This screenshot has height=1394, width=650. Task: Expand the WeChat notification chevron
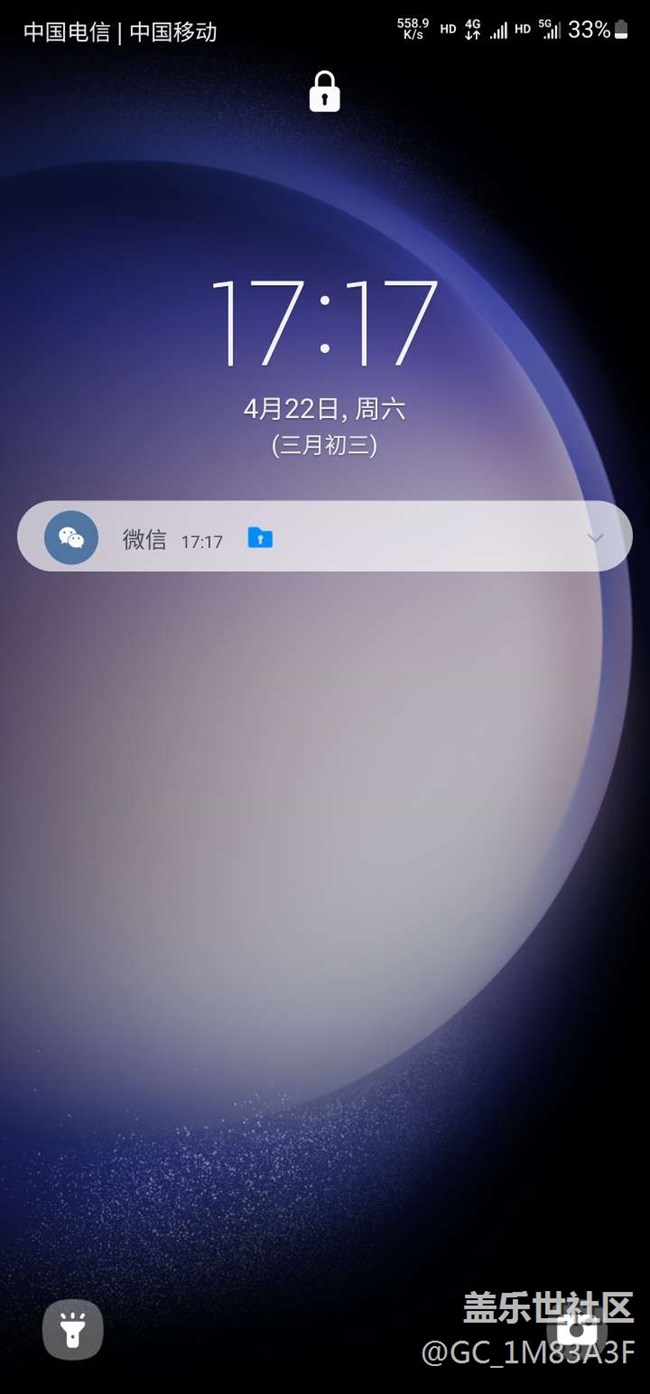pyautogui.click(x=595, y=538)
